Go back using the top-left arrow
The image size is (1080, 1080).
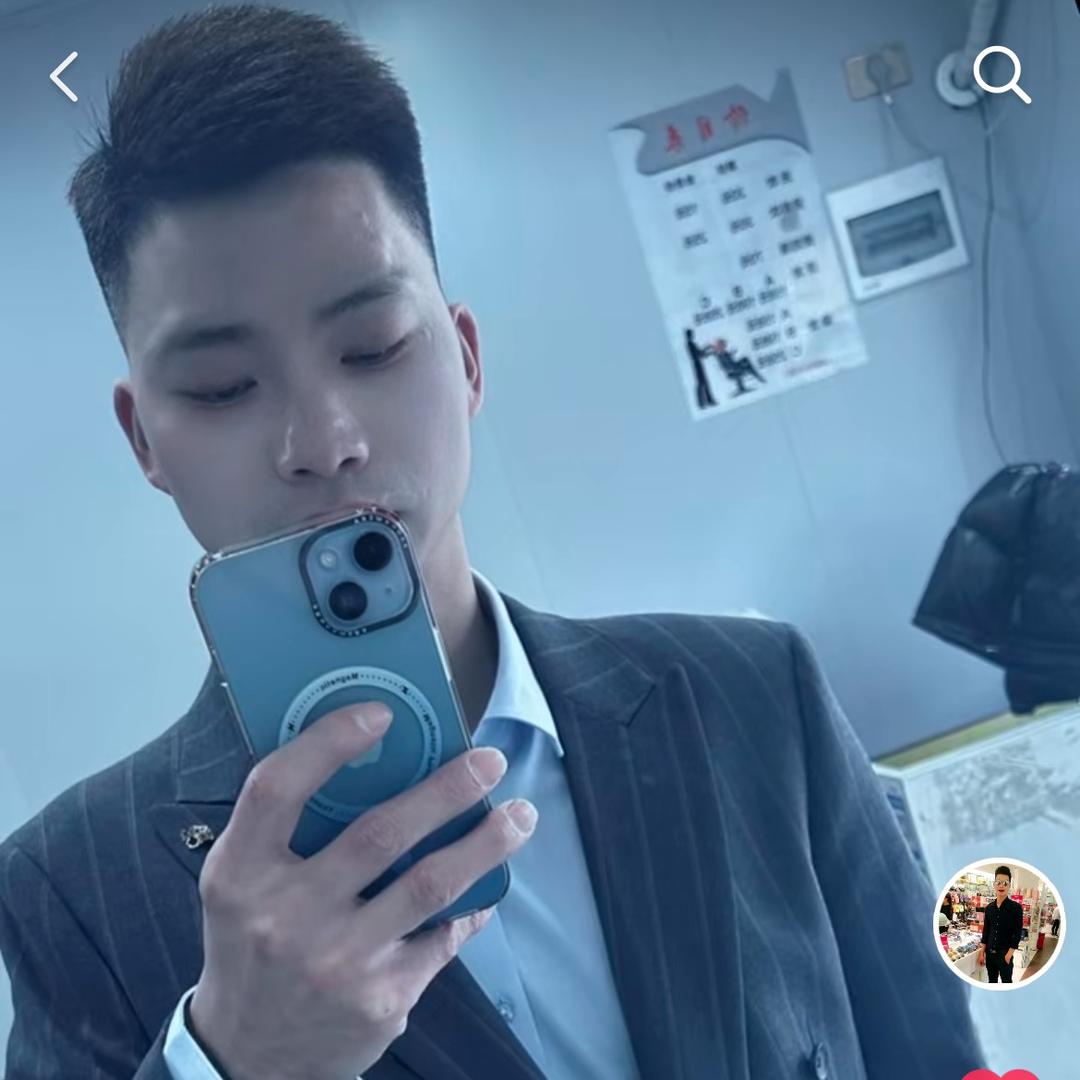click(65, 77)
